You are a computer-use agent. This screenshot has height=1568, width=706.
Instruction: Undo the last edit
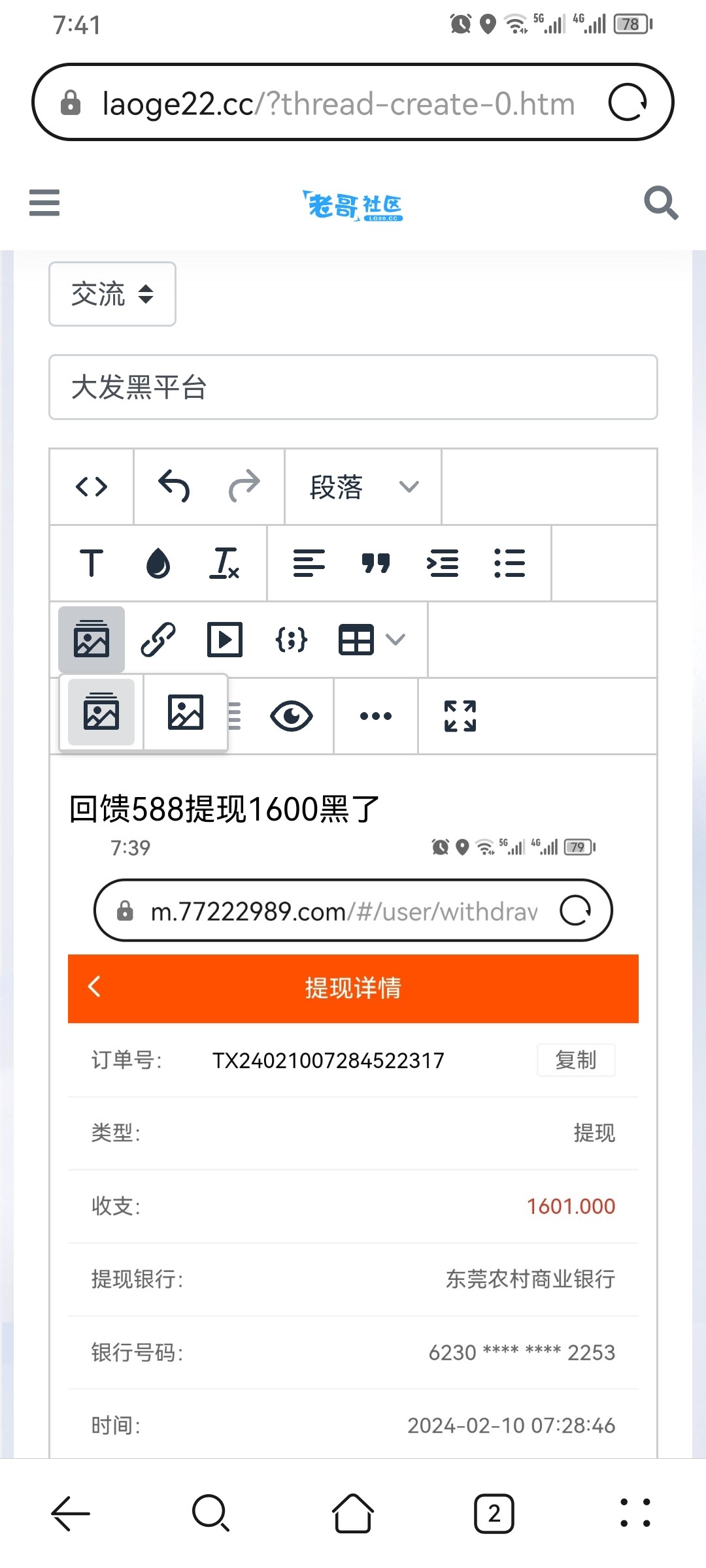(x=174, y=487)
